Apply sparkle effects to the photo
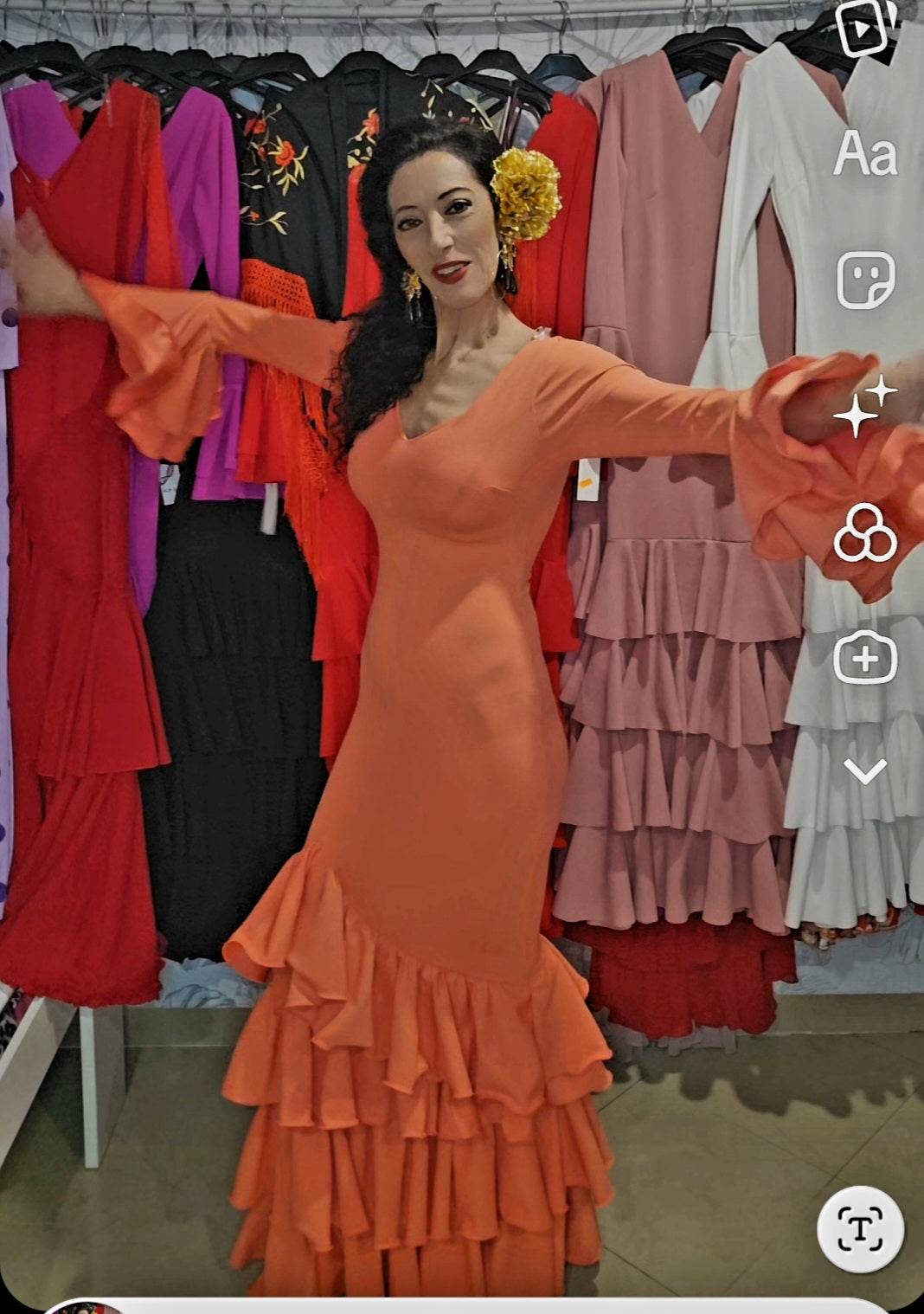Viewport: 924px width, 1314px height. (864, 407)
